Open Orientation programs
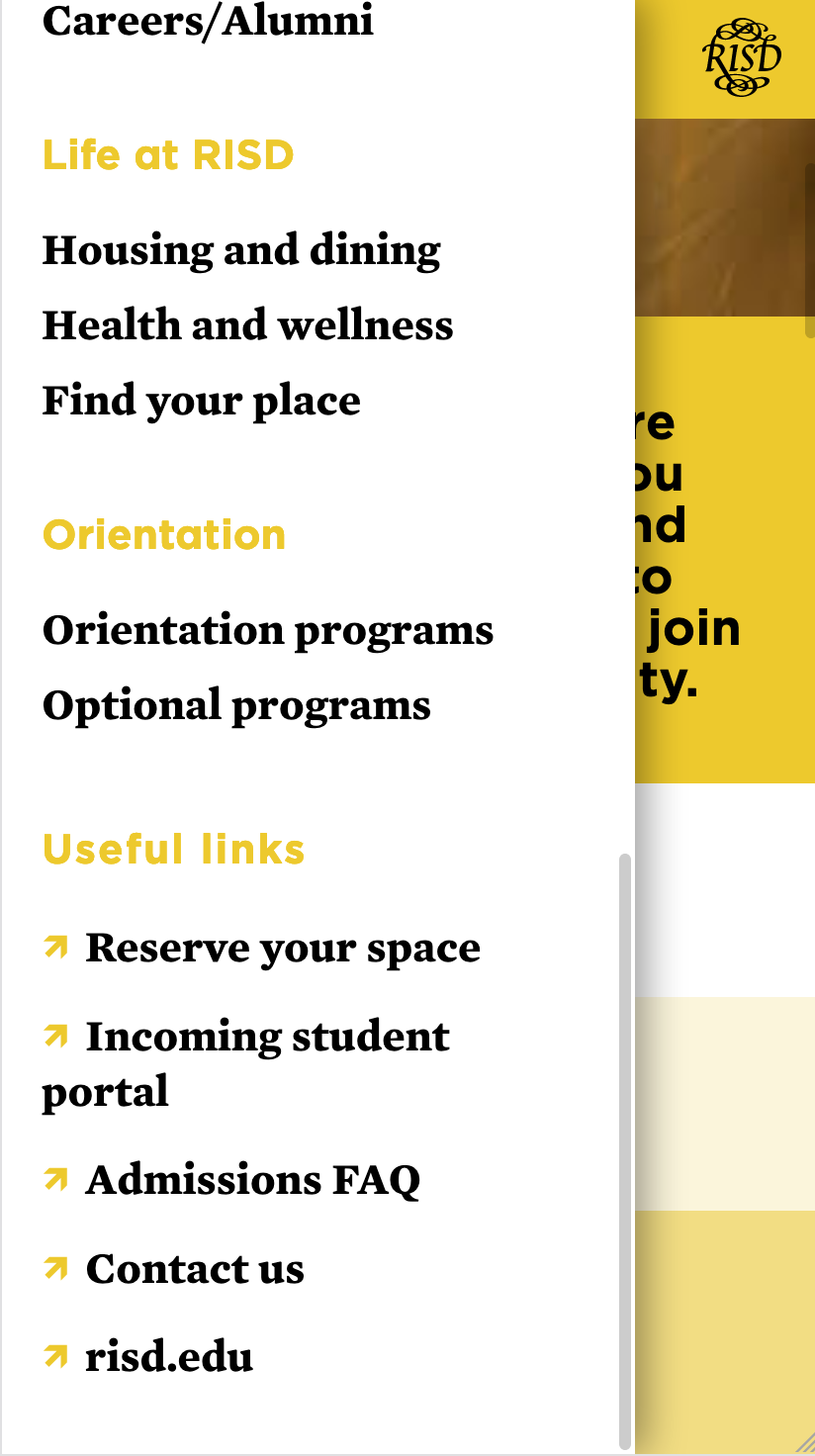 (267, 630)
